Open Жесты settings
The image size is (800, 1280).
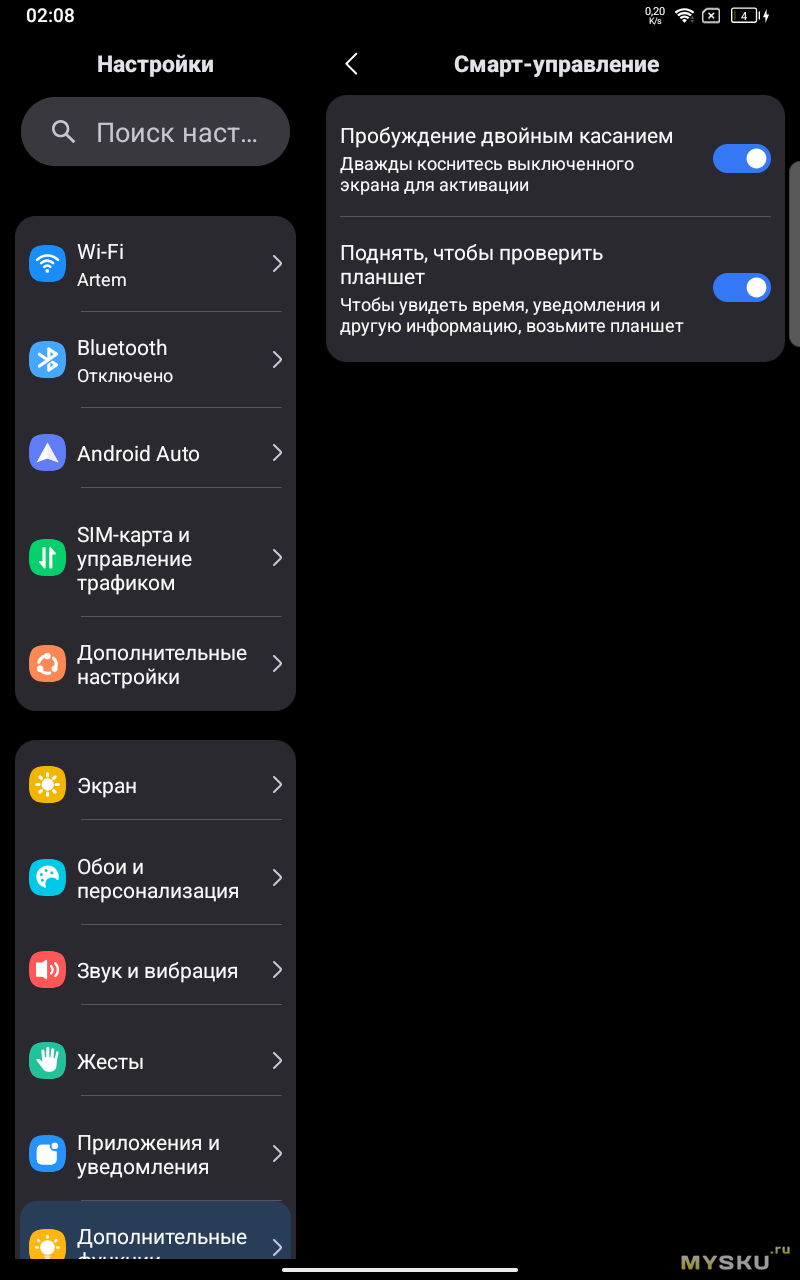coord(155,1061)
